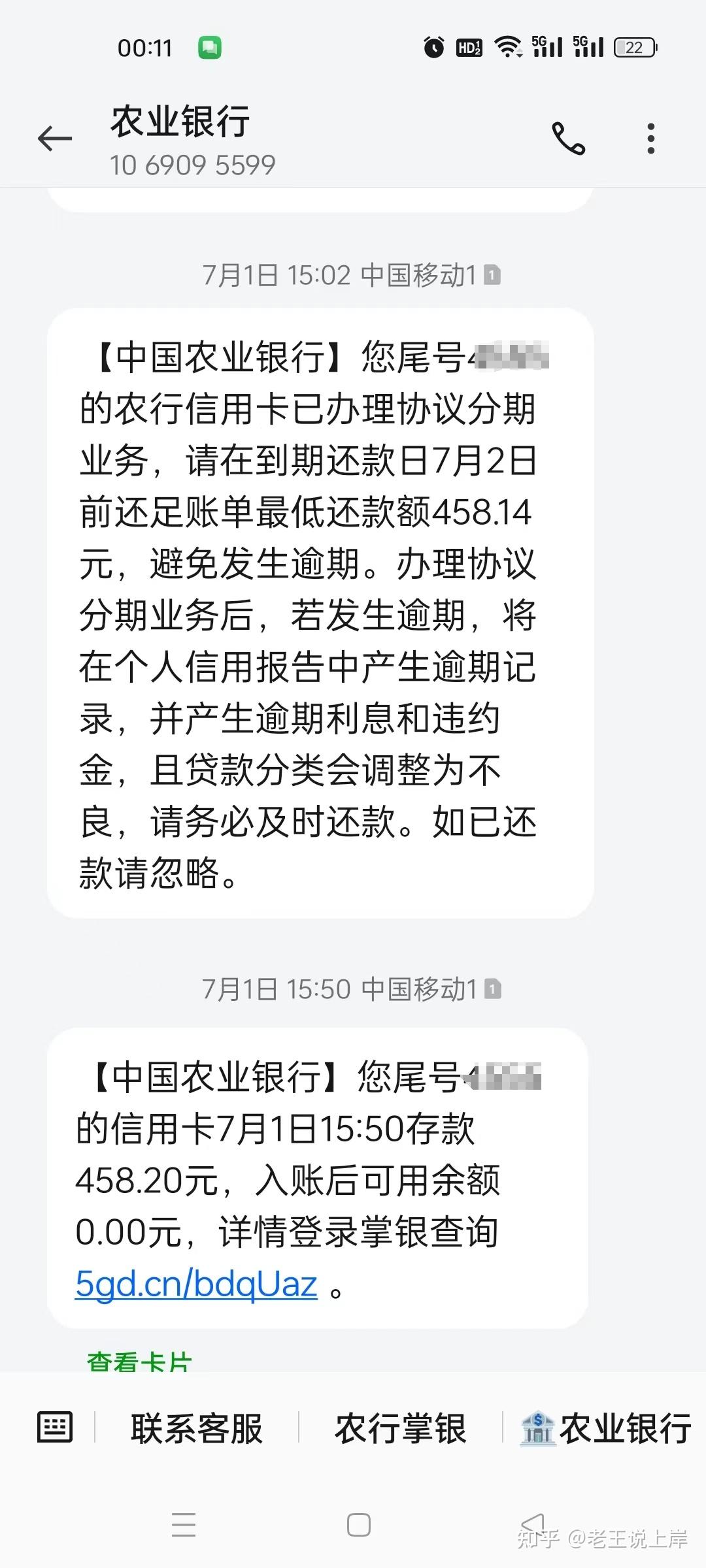
Task: Tap the system home button
Action: pyautogui.click(x=358, y=1525)
